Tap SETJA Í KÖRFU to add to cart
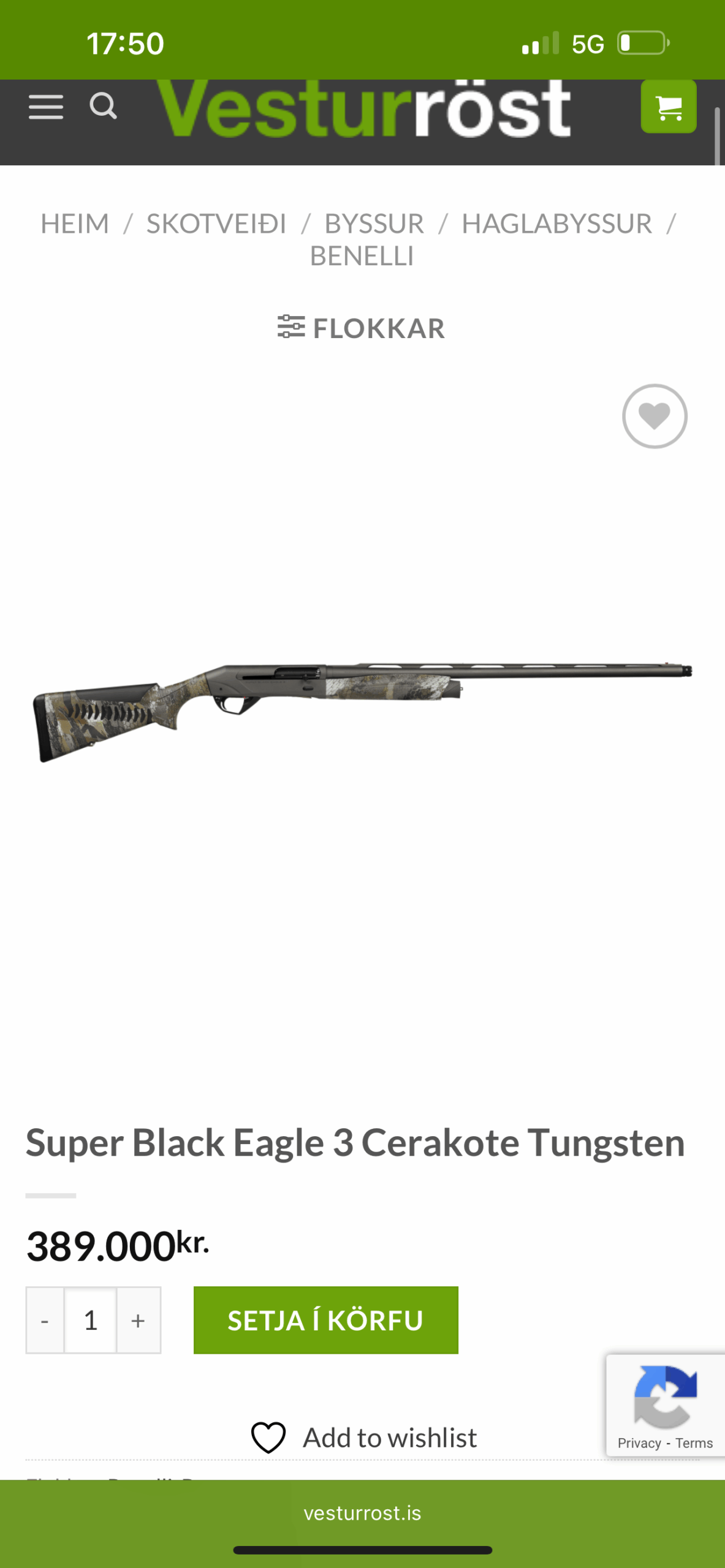The height and width of the screenshot is (1568, 725). (x=325, y=1321)
